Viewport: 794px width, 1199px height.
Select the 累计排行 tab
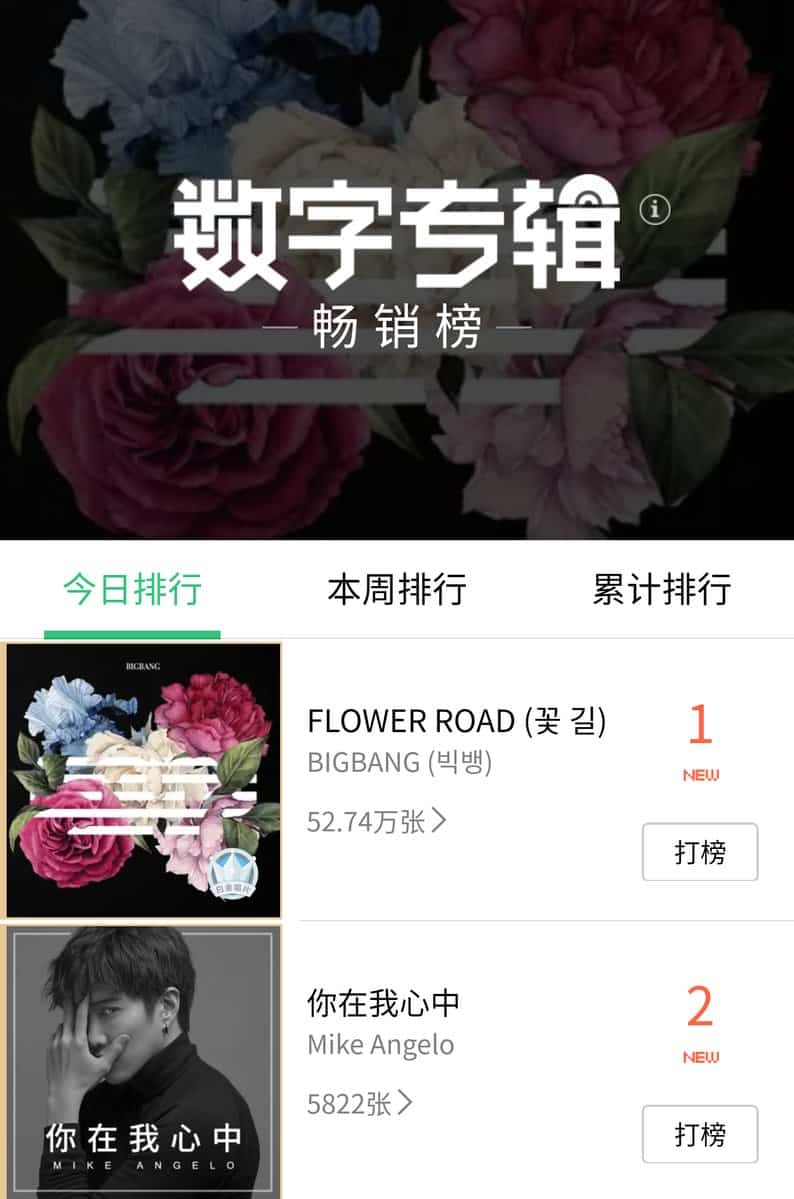(x=661, y=589)
